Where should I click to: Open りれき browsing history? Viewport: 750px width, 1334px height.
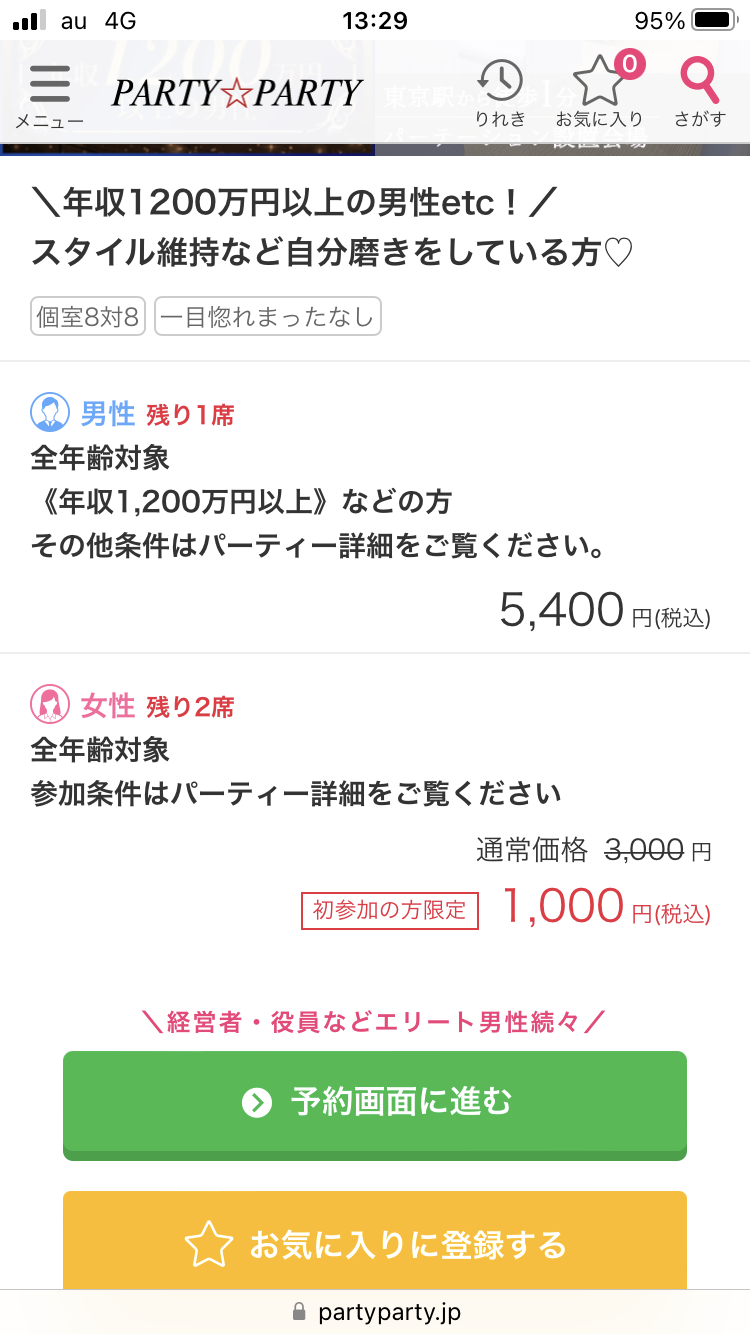coord(500,94)
